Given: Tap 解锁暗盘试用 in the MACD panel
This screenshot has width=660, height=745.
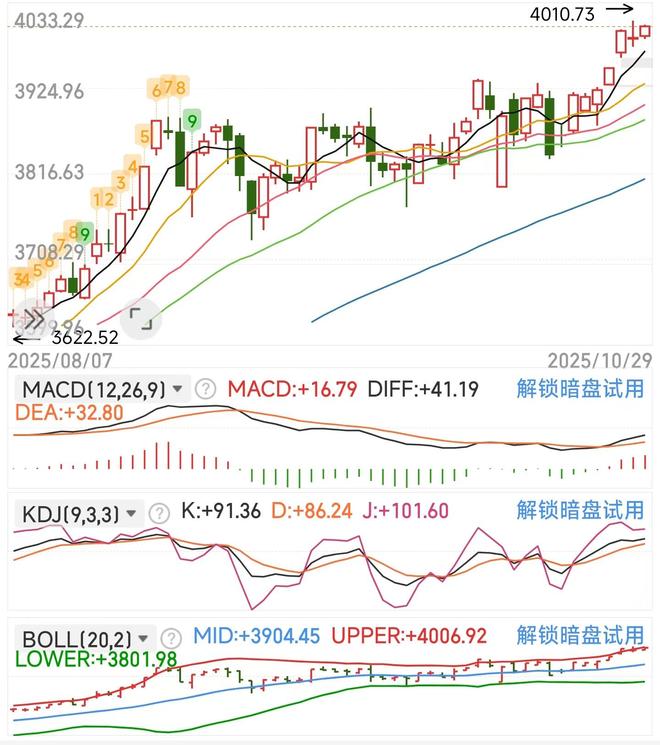Looking at the screenshot, I should point(580,388).
